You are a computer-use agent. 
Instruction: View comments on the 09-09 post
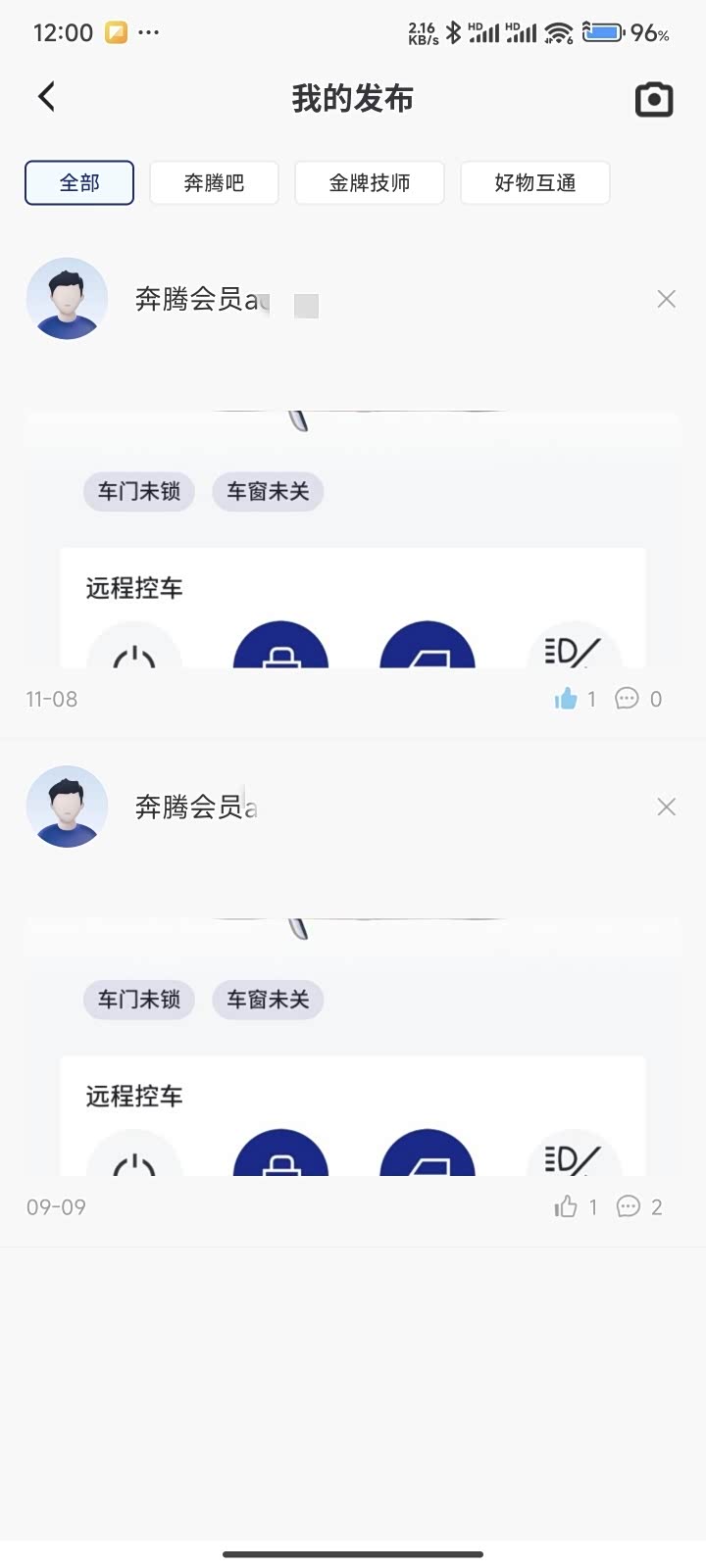tap(628, 1206)
